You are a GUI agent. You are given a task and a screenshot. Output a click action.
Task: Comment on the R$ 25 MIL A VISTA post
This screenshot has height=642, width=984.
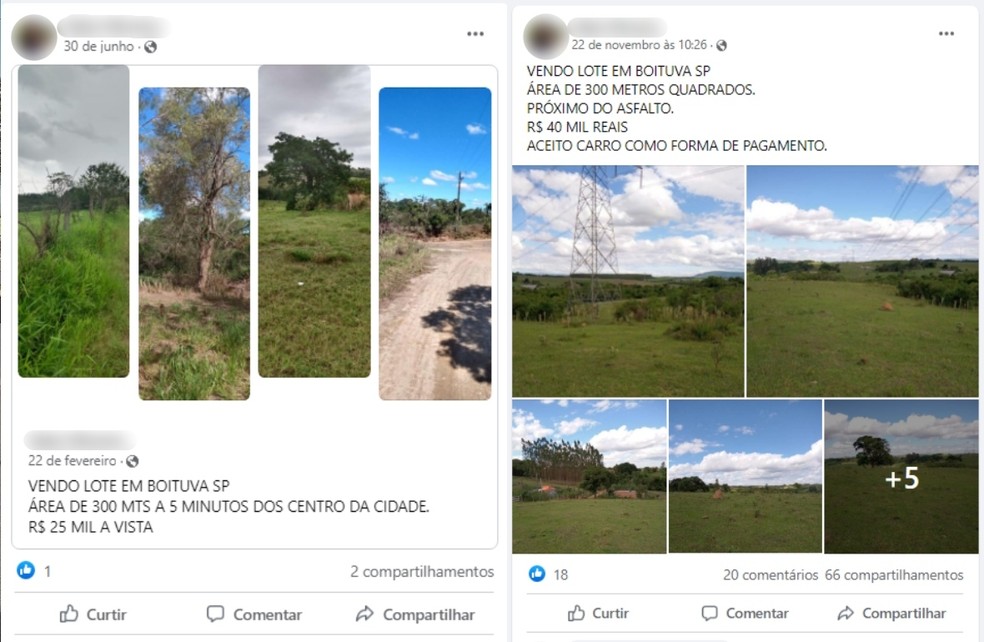pos(254,614)
